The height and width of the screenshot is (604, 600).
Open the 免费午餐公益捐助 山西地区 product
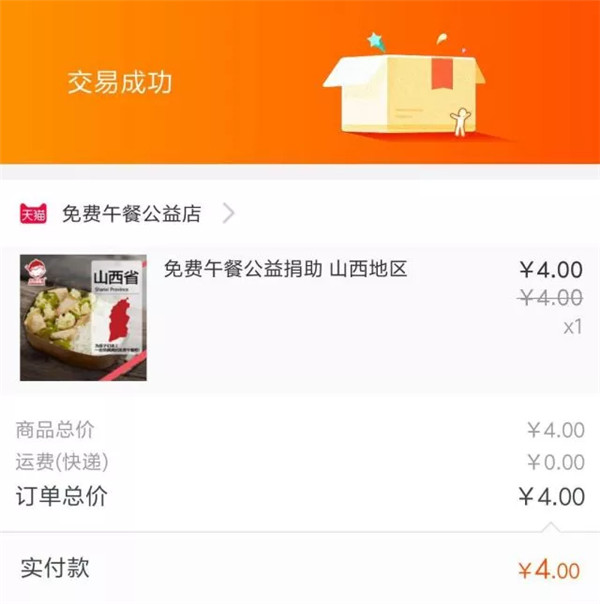(285, 269)
